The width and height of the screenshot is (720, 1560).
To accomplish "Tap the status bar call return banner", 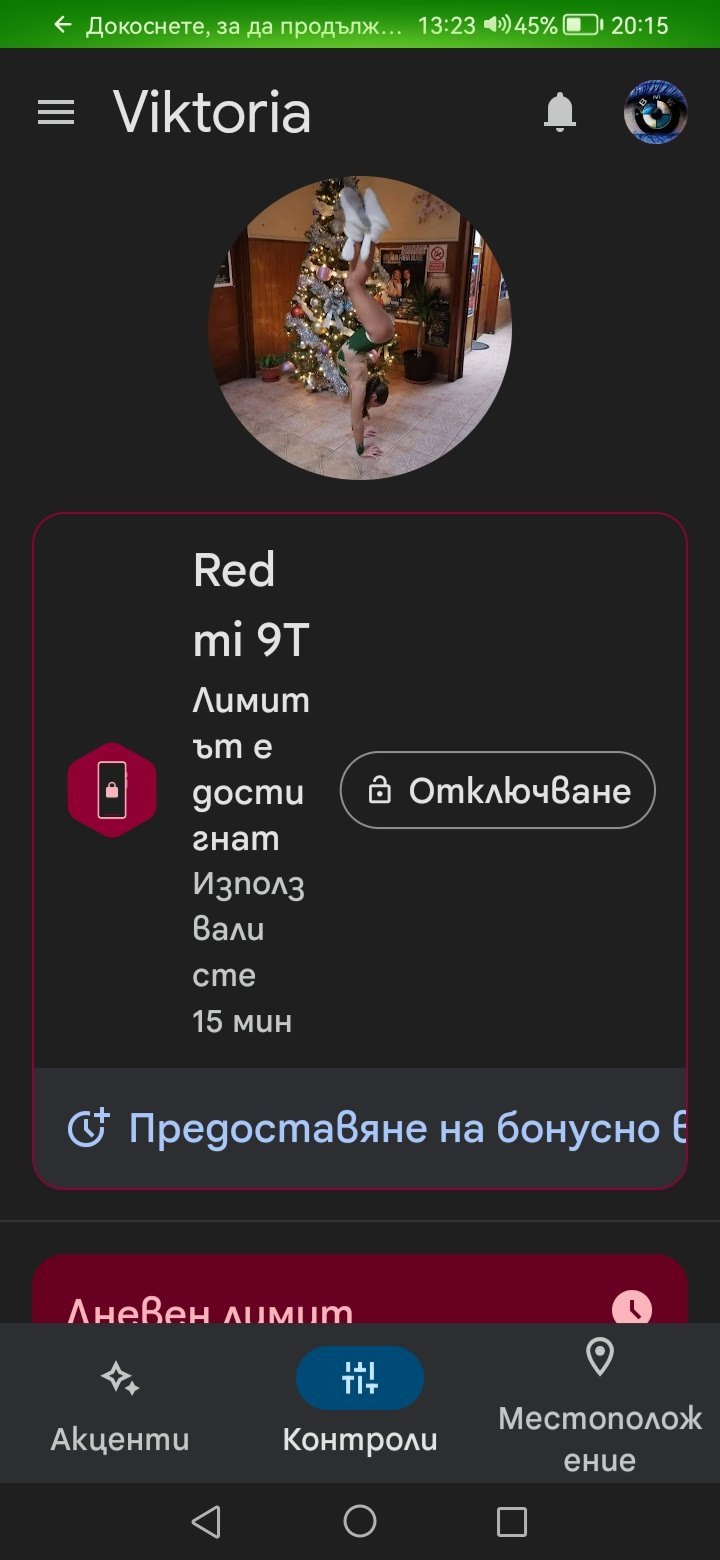I will point(240,25).
